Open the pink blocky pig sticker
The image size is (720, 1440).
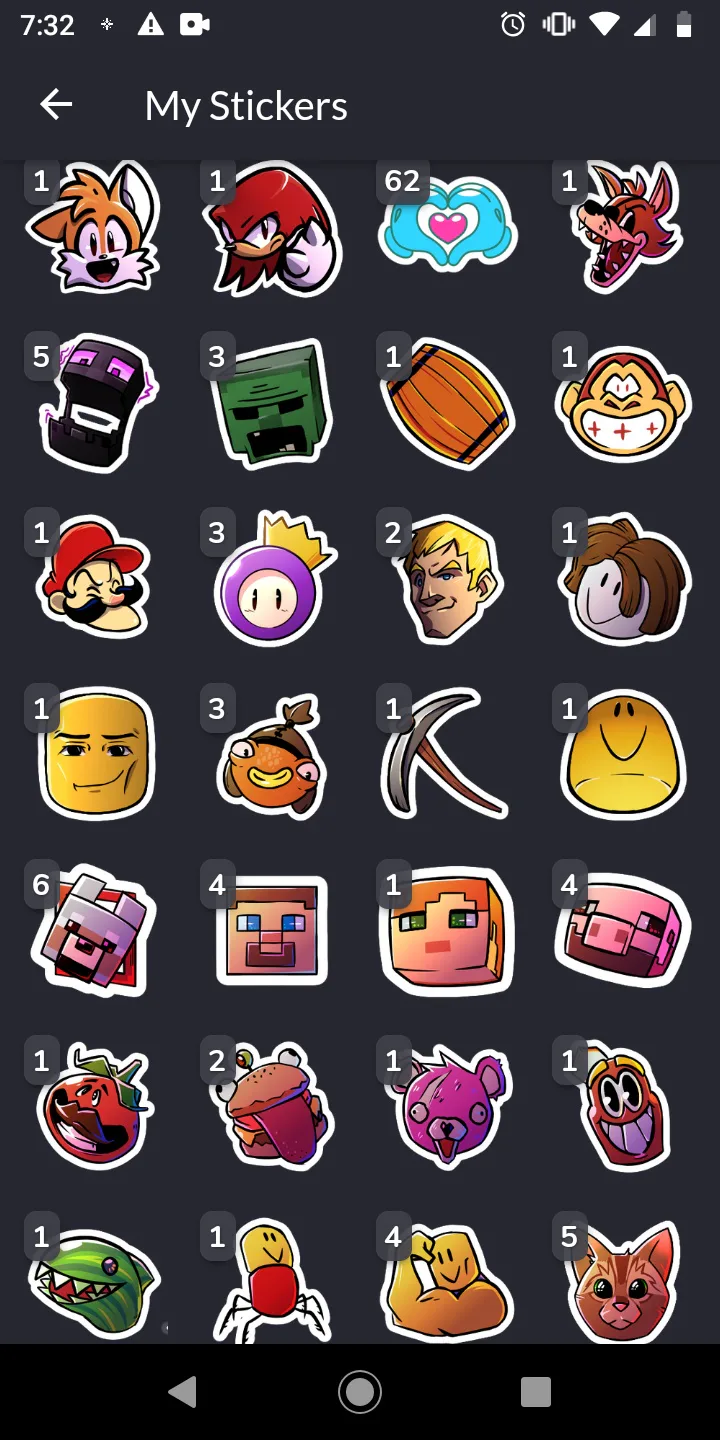point(623,930)
